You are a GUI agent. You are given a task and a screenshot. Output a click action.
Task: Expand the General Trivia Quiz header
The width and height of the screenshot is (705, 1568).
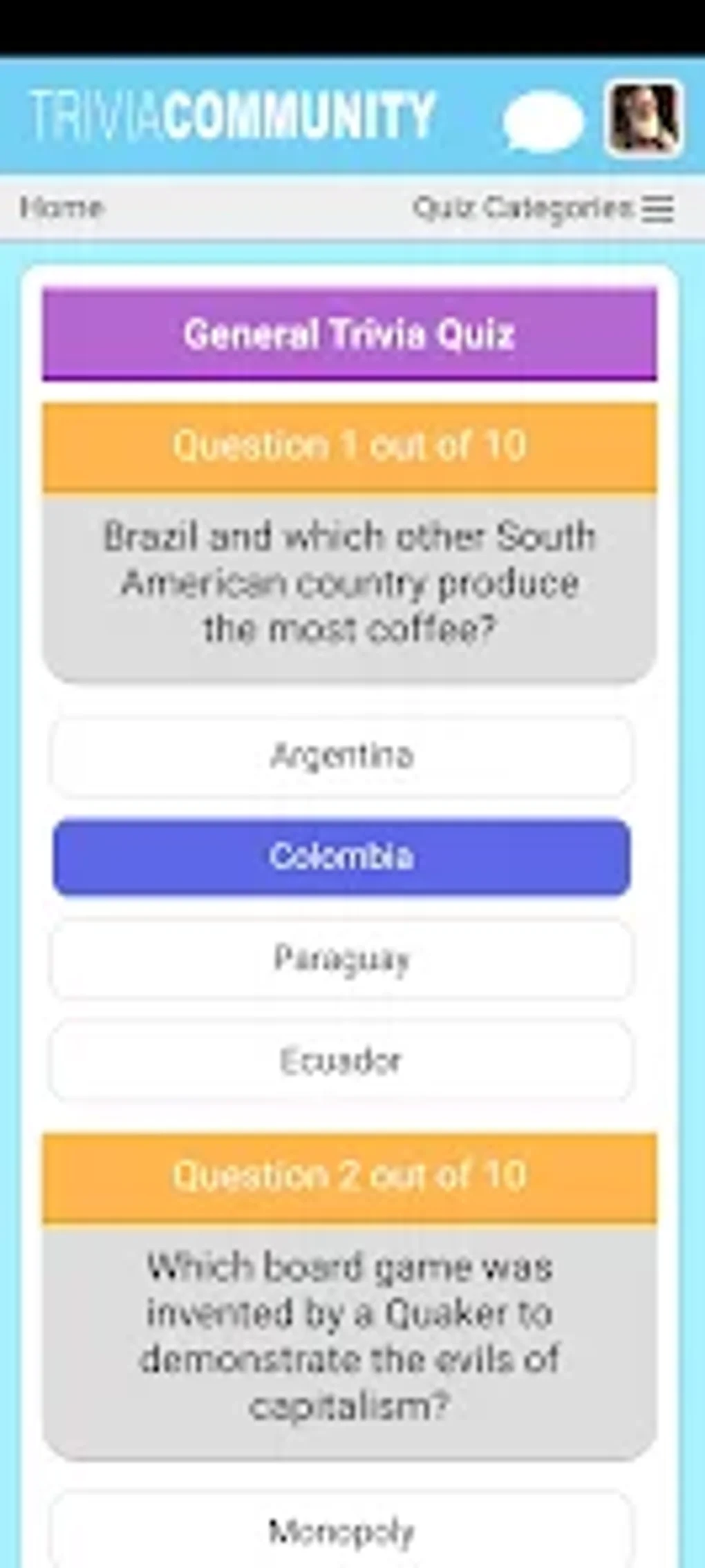[350, 334]
